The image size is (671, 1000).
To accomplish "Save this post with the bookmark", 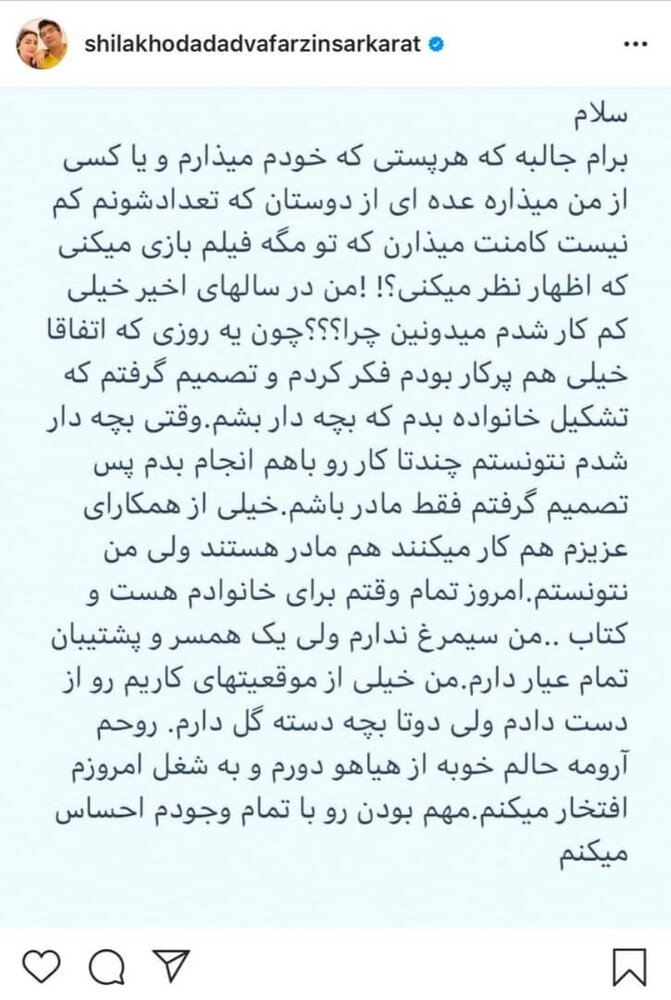I will point(633,967).
